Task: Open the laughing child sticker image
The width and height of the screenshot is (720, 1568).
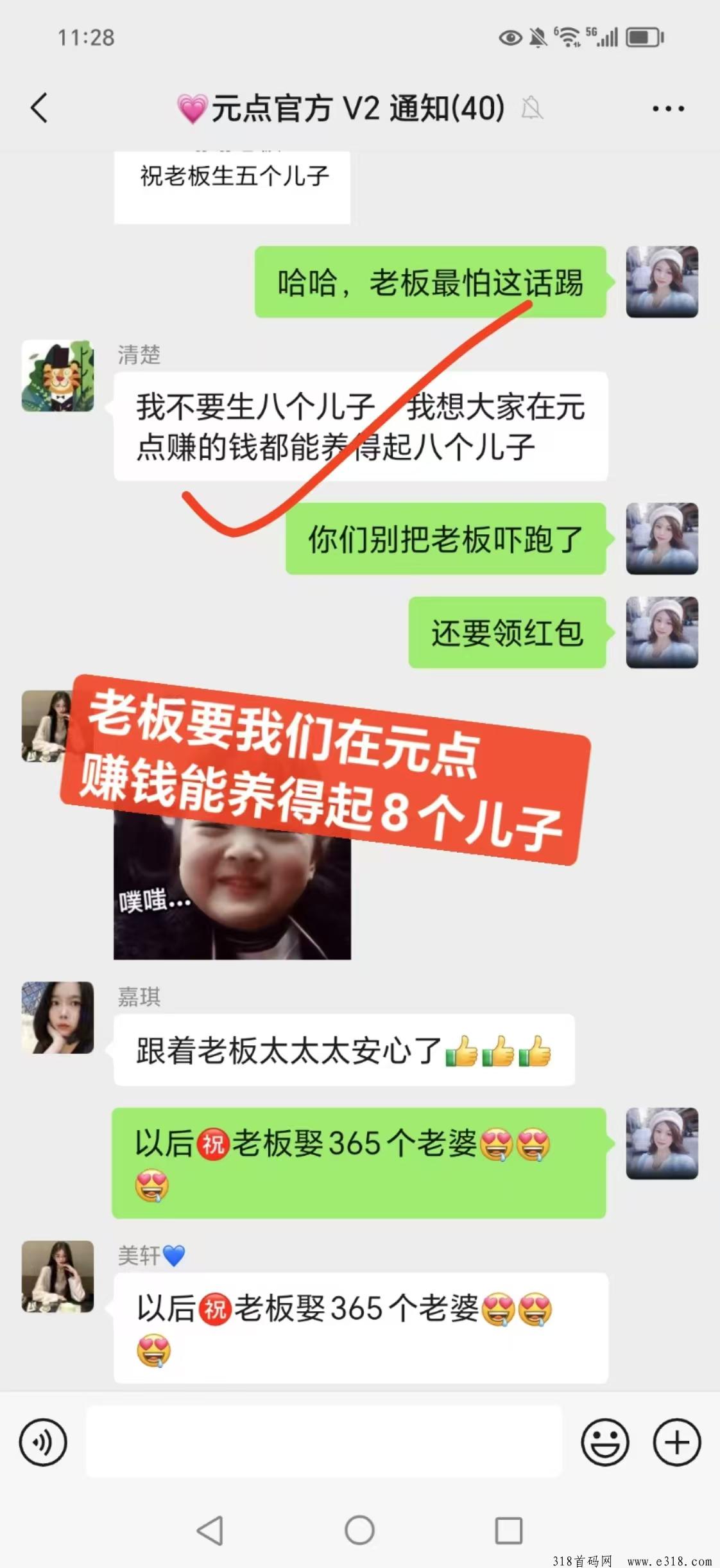Action: point(232,886)
